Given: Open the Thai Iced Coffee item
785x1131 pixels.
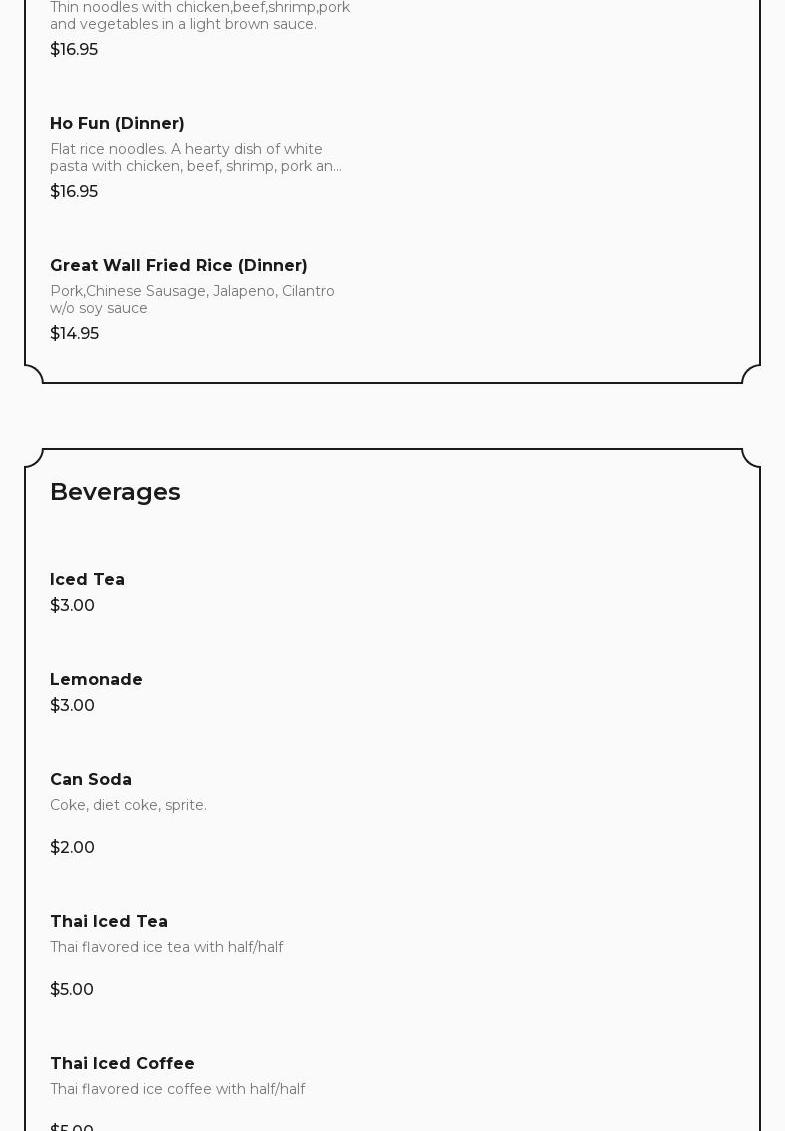Looking at the screenshot, I should pyautogui.click(x=122, y=1064).
